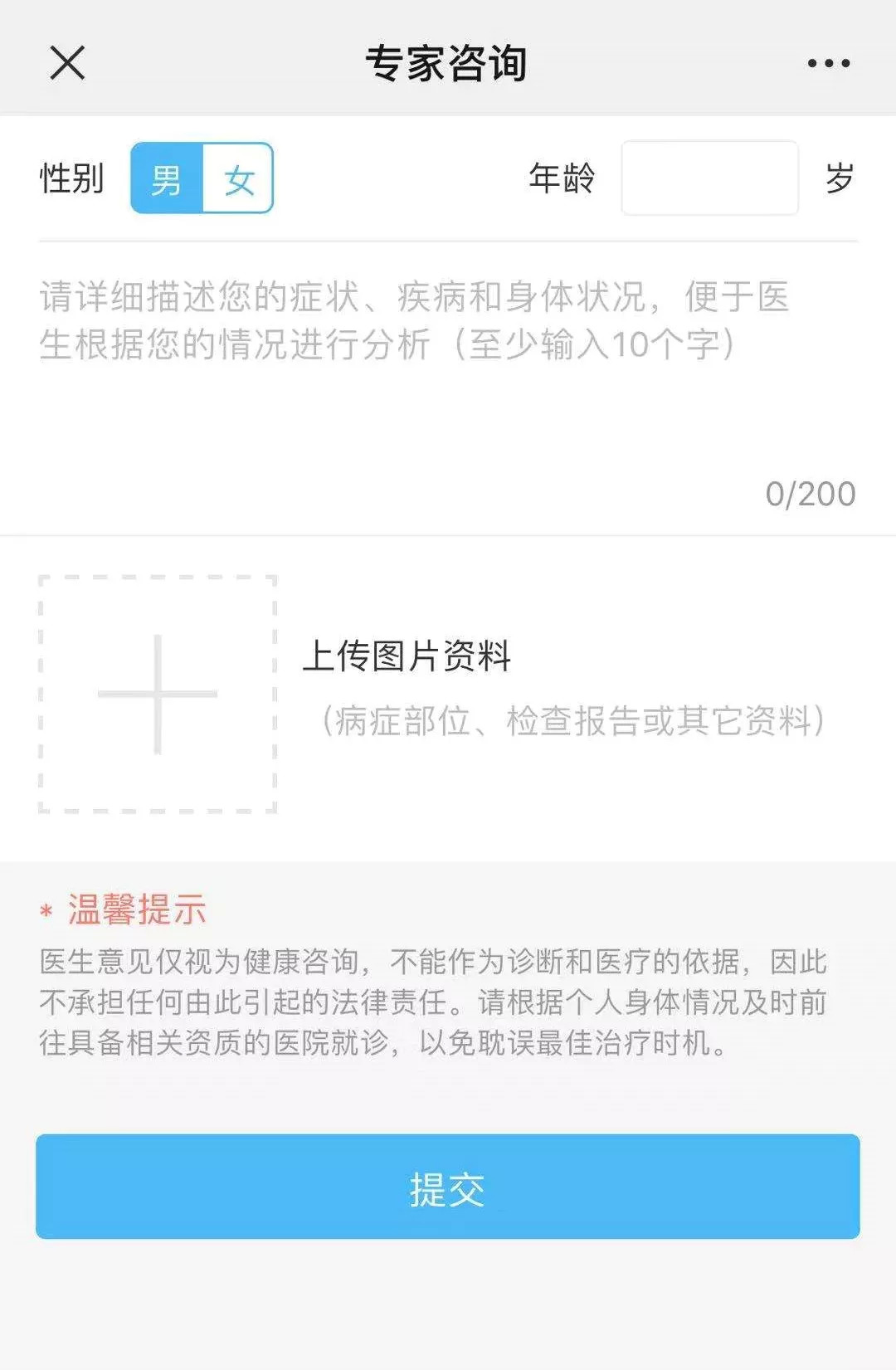
Task: Tap the 年龄 age input field
Action: (x=709, y=178)
